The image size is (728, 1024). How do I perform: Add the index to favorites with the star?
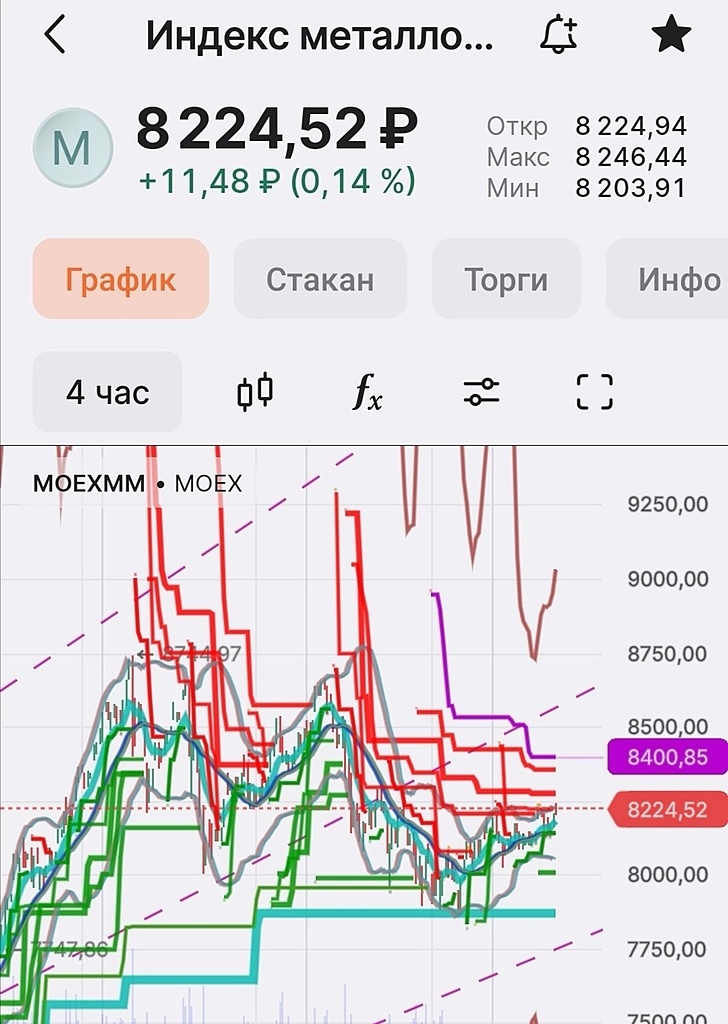[x=671, y=36]
